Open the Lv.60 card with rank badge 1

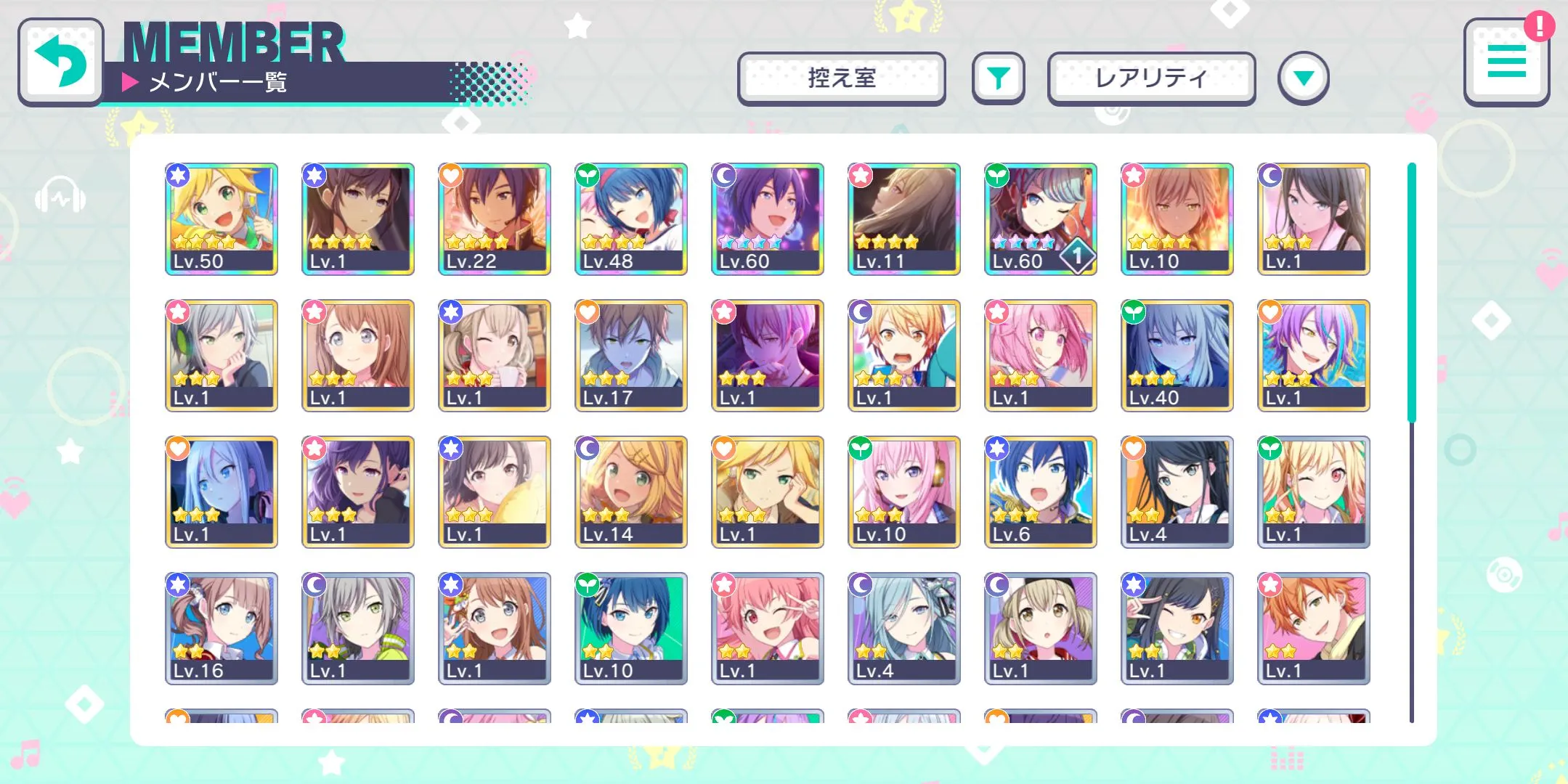pyautogui.click(x=1041, y=219)
